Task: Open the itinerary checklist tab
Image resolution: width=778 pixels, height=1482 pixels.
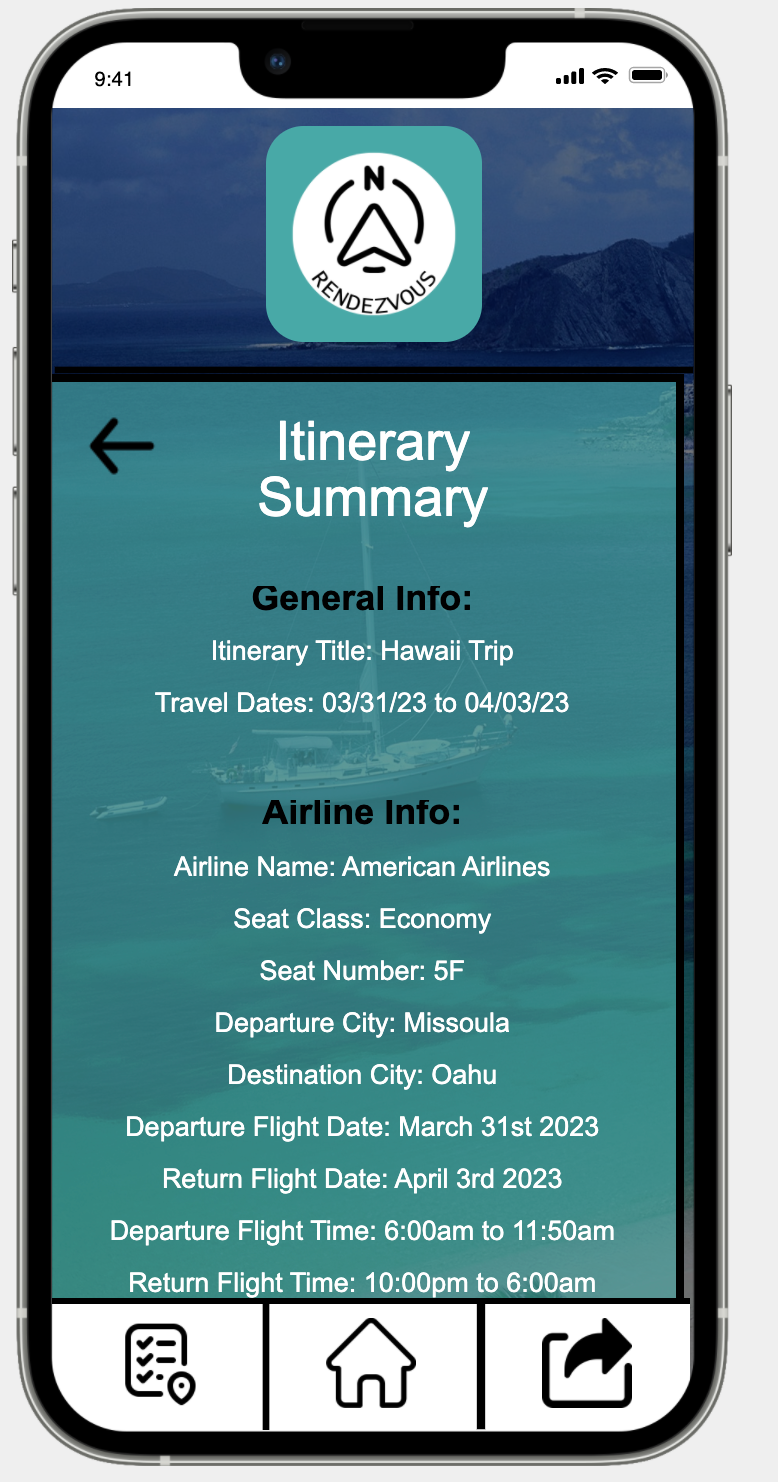Action: (159, 1364)
